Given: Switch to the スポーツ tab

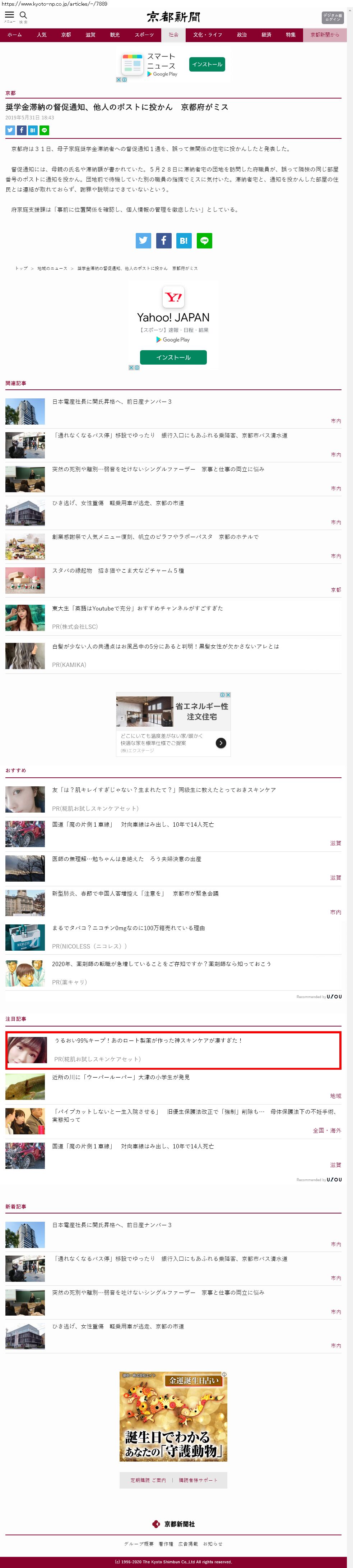Looking at the screenshot, I should pos(144,35).
